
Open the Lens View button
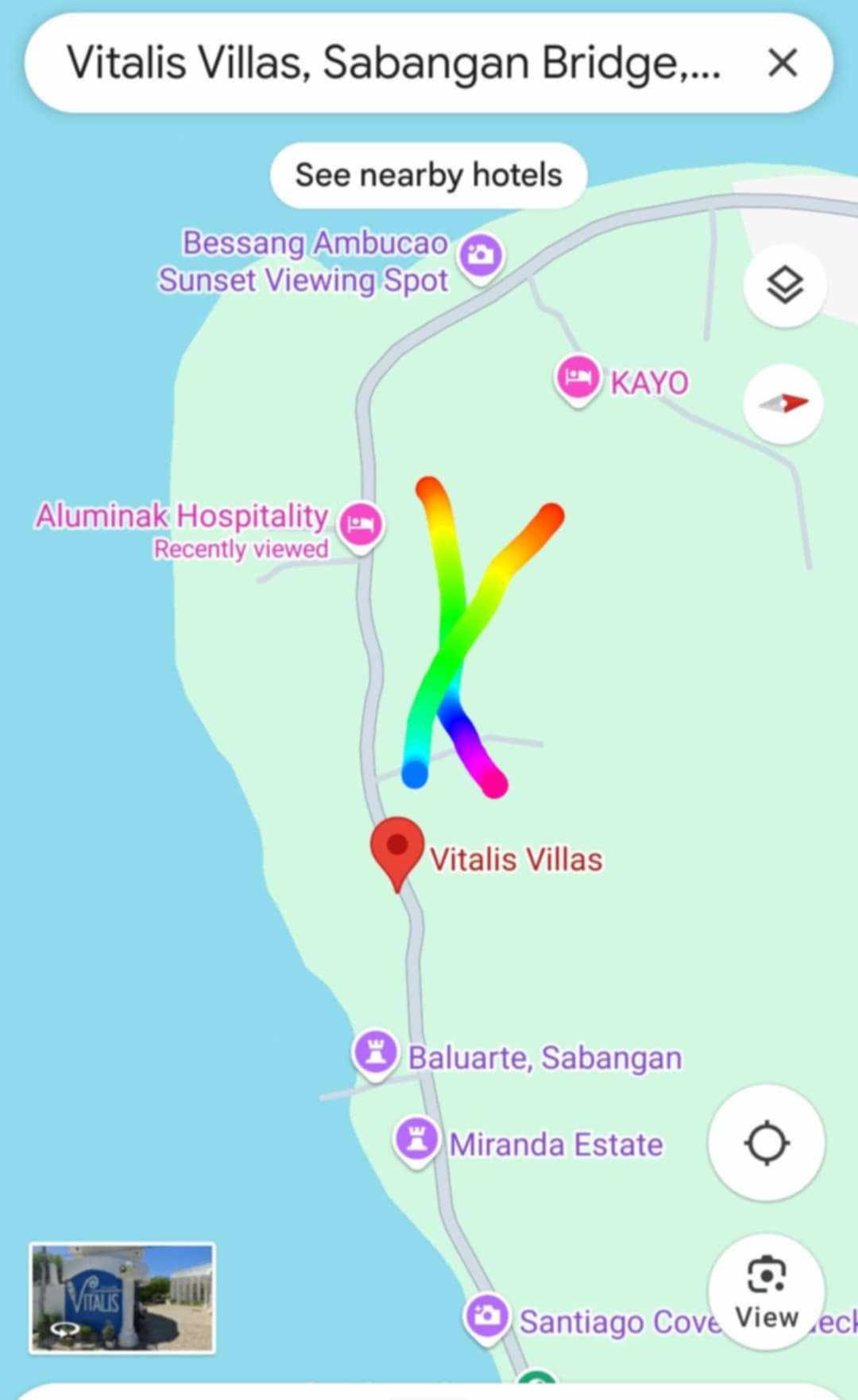click(766, 1290)
